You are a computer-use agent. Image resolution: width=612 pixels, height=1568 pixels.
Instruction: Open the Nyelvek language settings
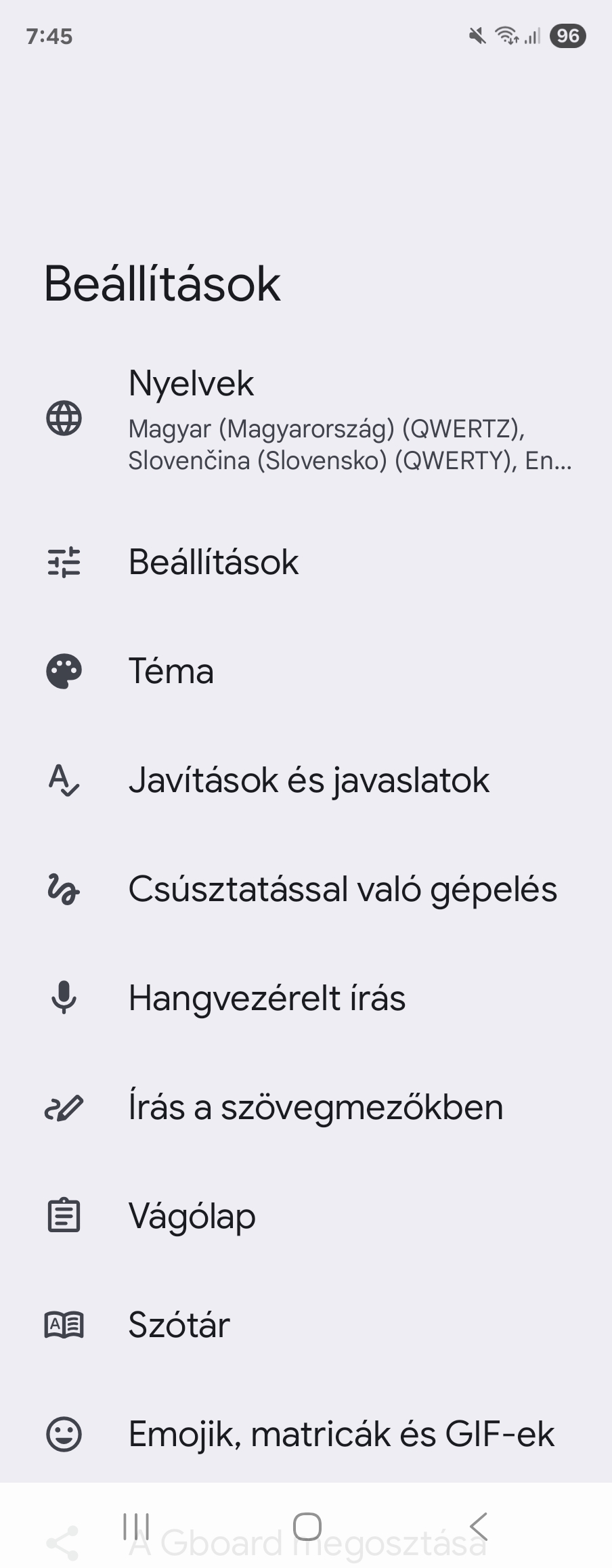click(306, 418)
